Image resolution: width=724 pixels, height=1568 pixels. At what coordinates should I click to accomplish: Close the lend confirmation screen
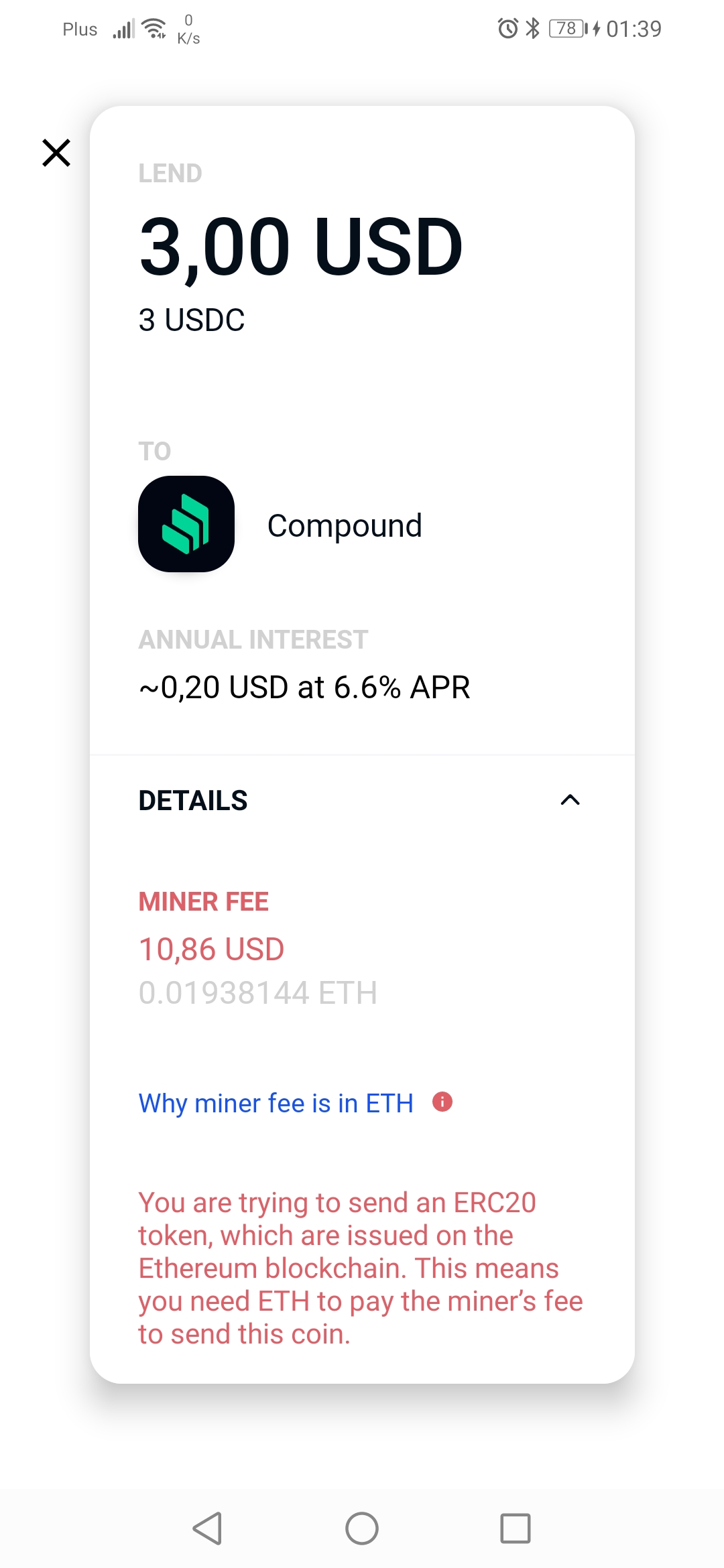[x=56, y=153]
